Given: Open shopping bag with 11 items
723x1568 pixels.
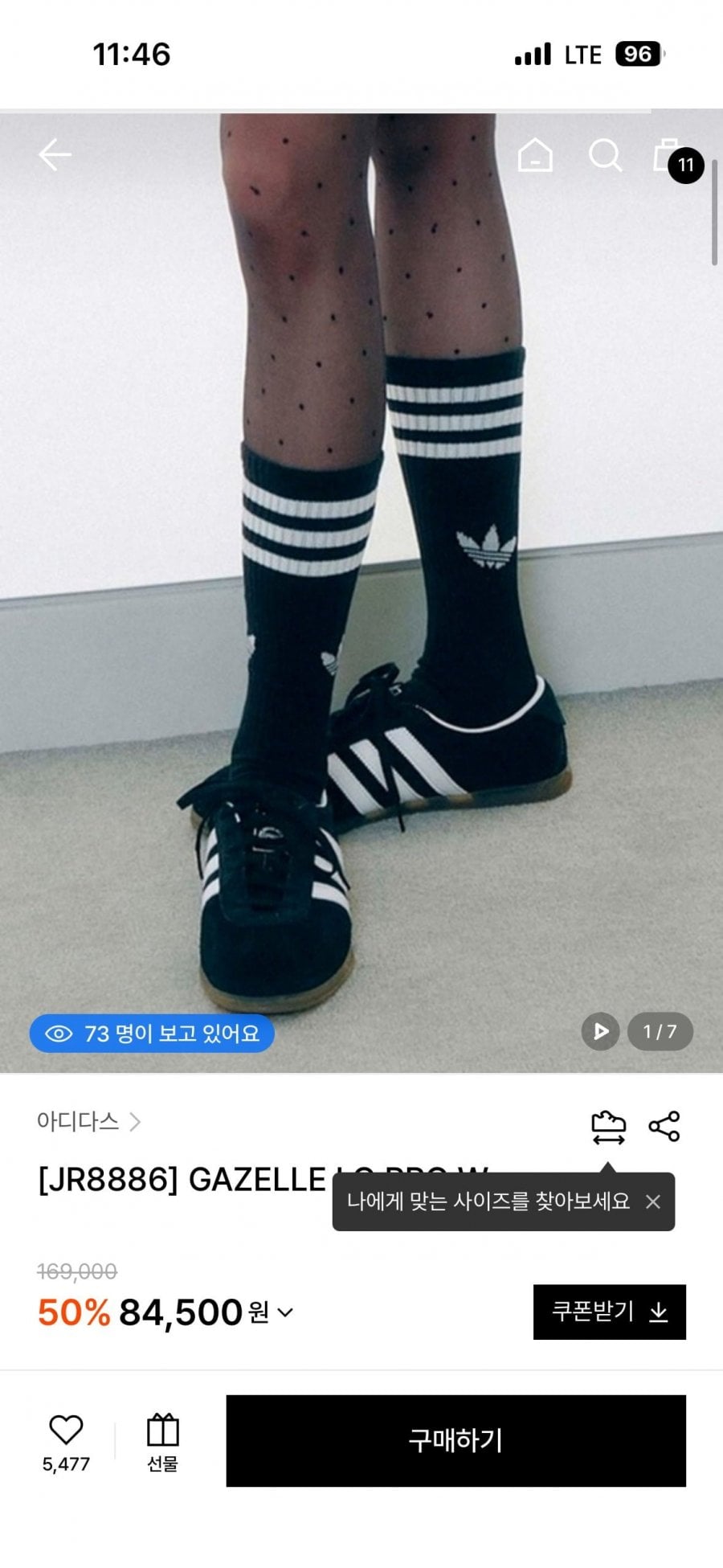Looking at the screenshot, I should point(671,158).
